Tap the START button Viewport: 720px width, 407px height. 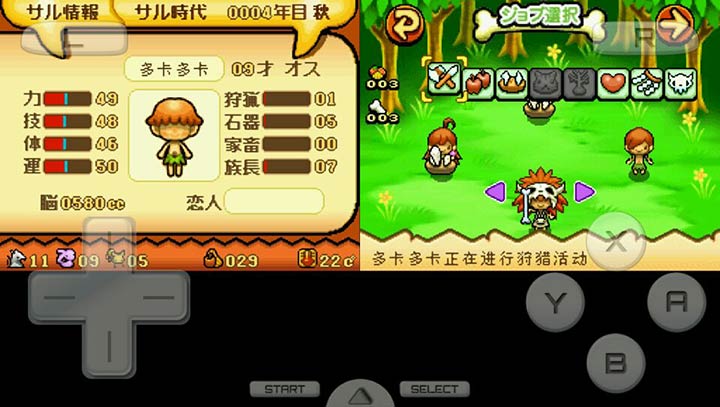[x=284, y=389]
